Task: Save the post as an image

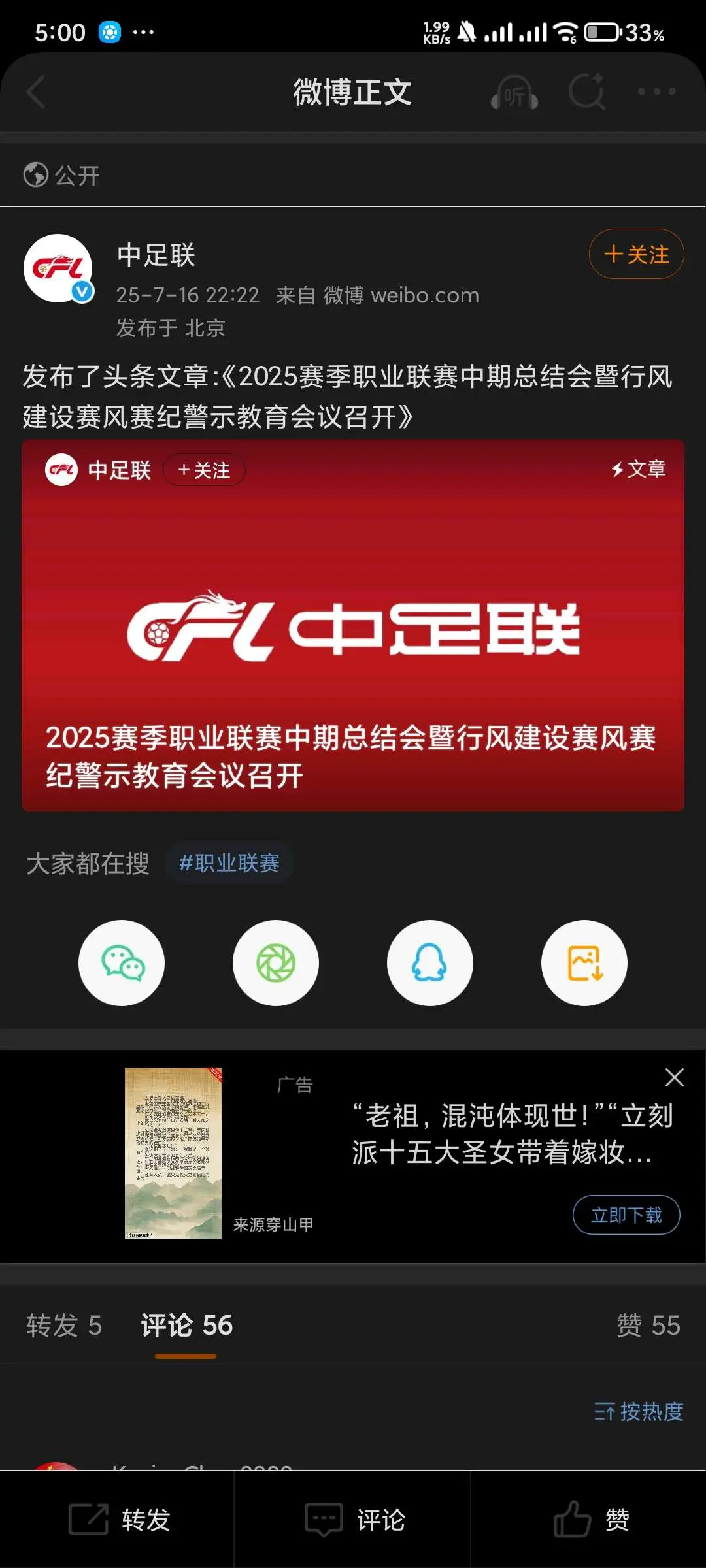Action: (x=584, y=963)
